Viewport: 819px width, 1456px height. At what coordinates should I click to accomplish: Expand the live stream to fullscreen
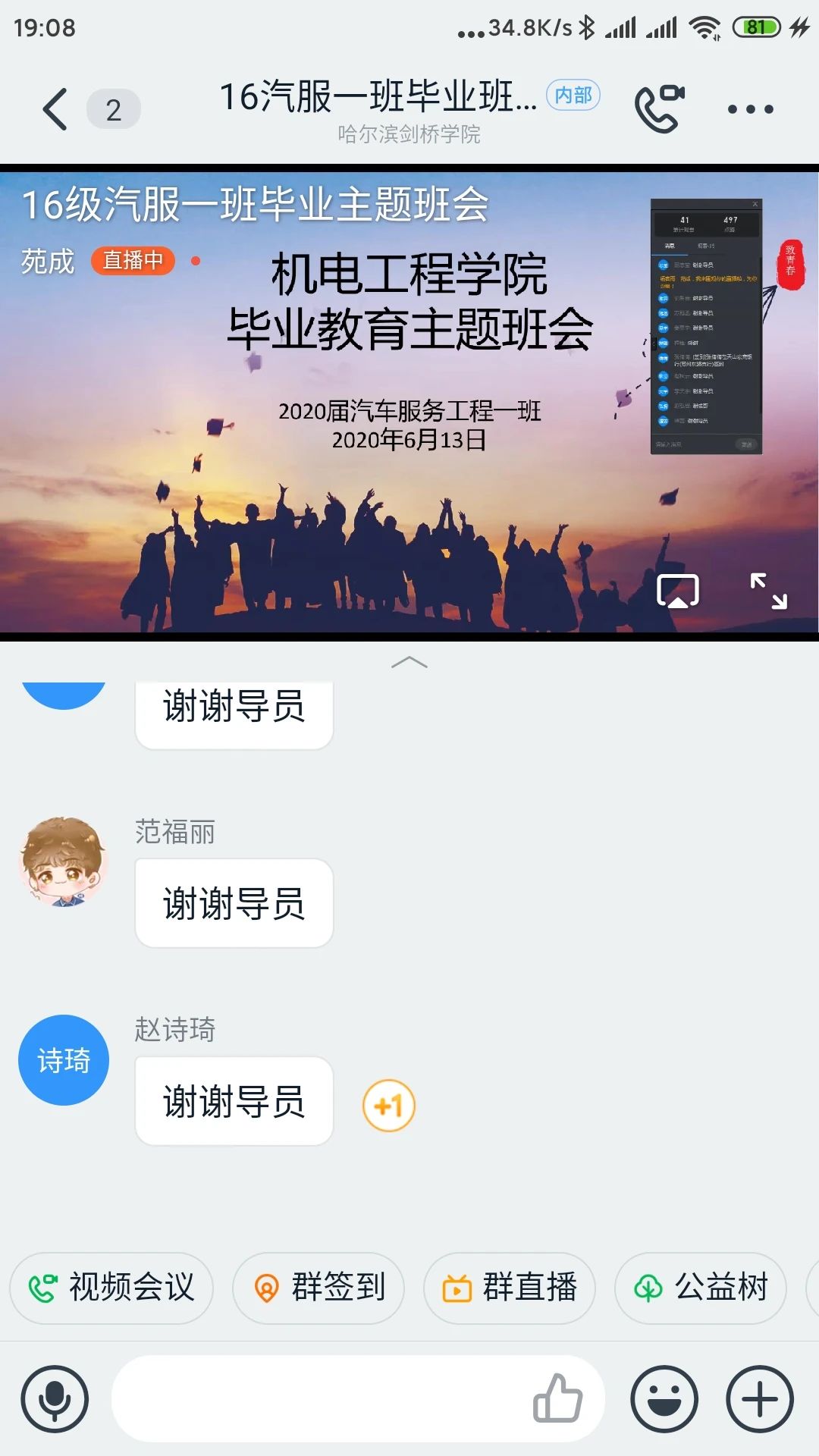click(x=768, y=591)
